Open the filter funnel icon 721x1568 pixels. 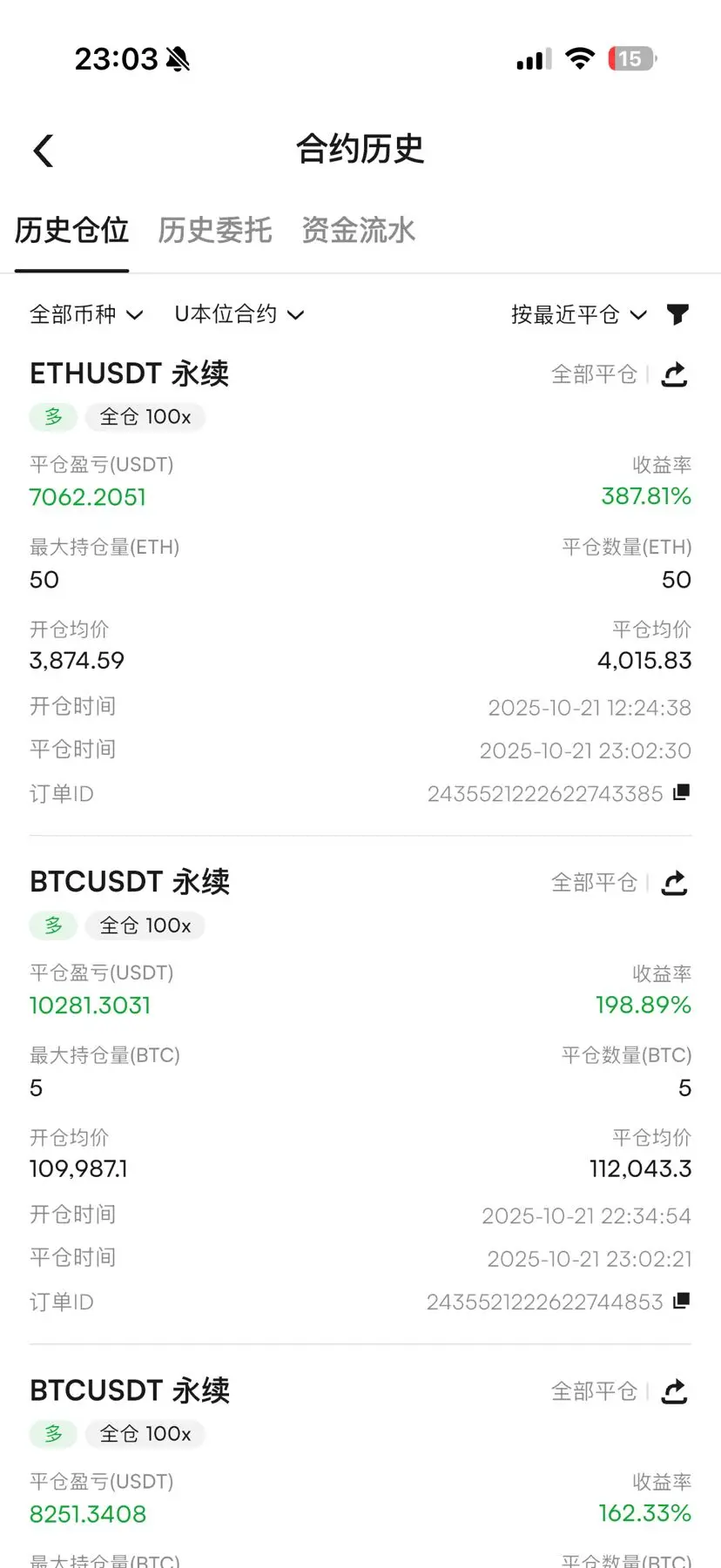677,314
